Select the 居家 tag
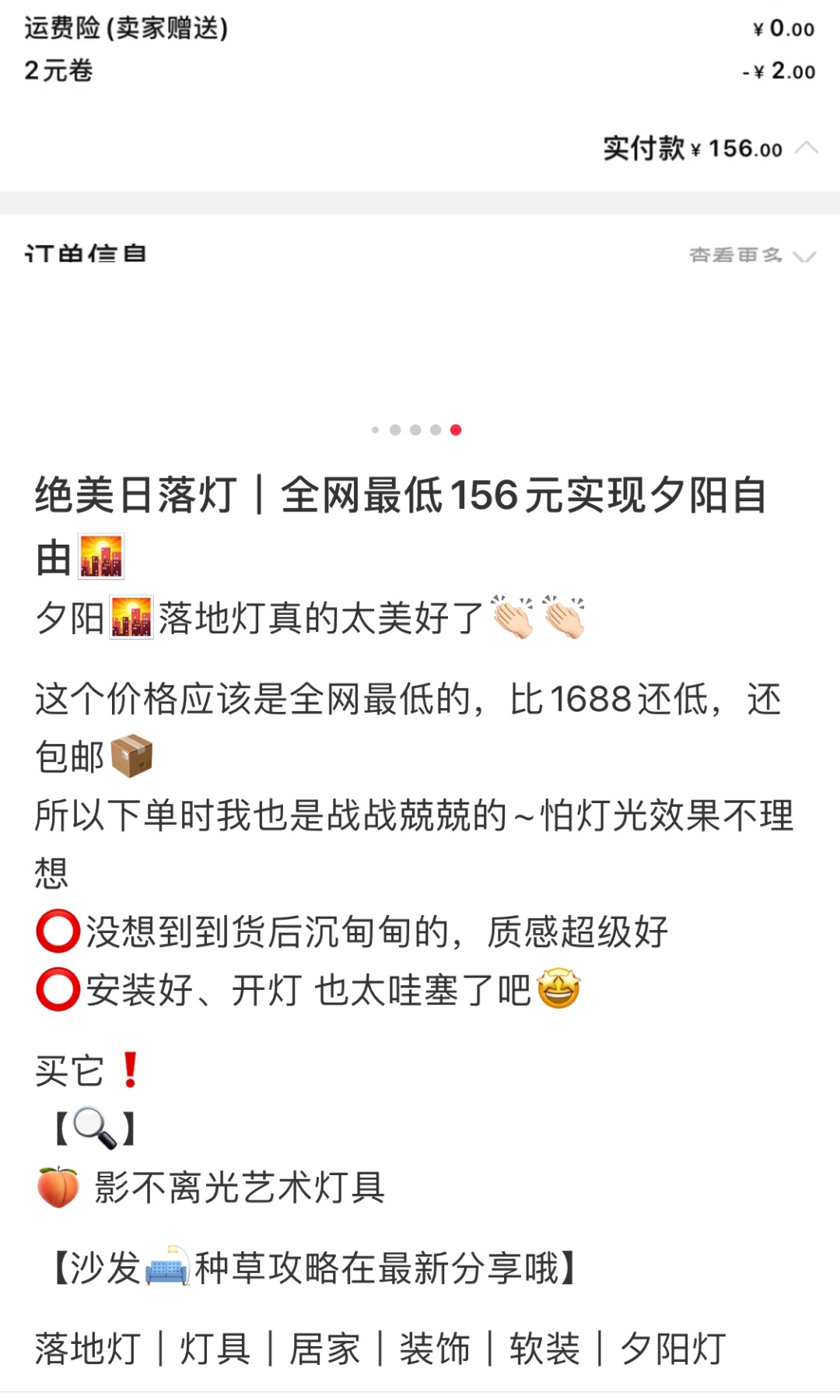Viewport: 840px width, 1400px height. [327, 1348]
